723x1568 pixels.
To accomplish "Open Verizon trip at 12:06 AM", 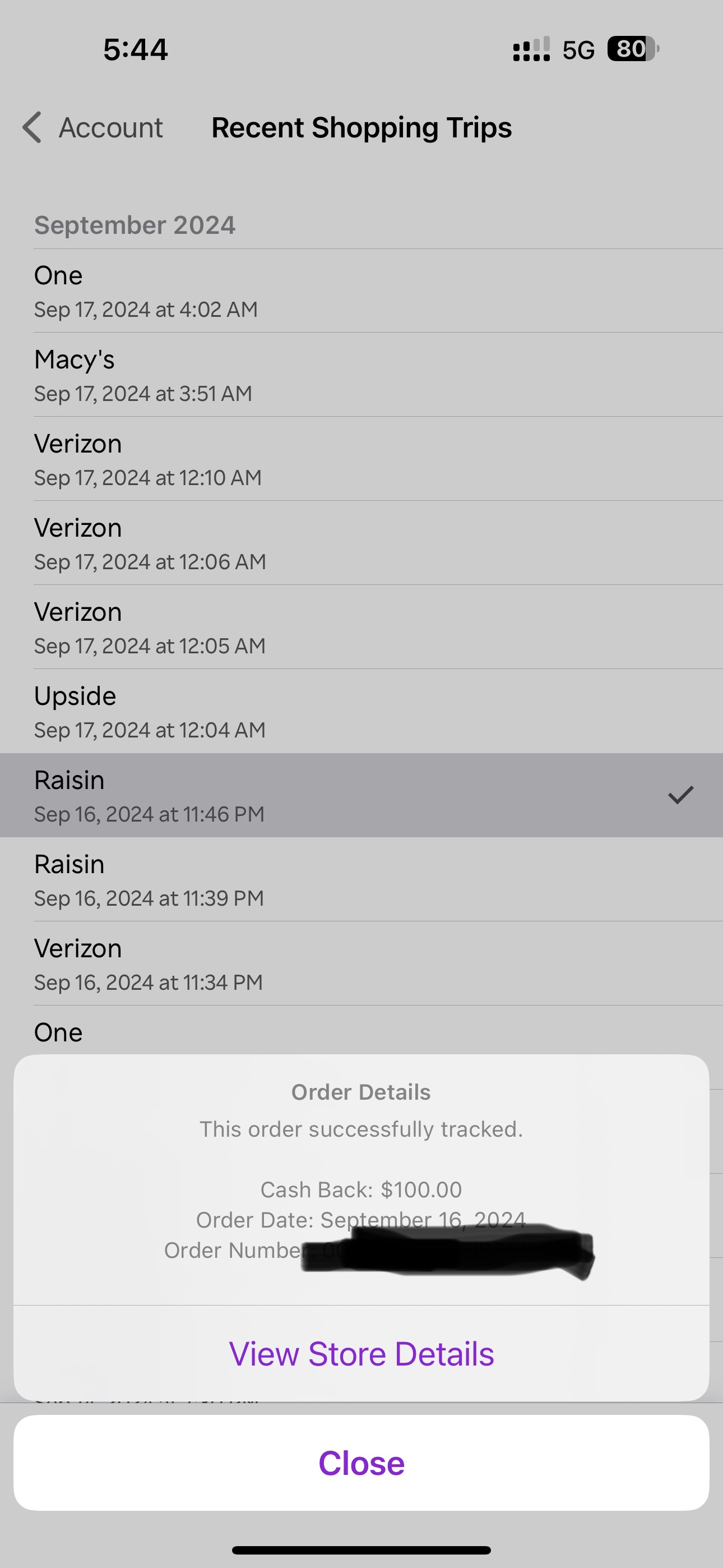I will pyautogui.click(x=361, y=543).
